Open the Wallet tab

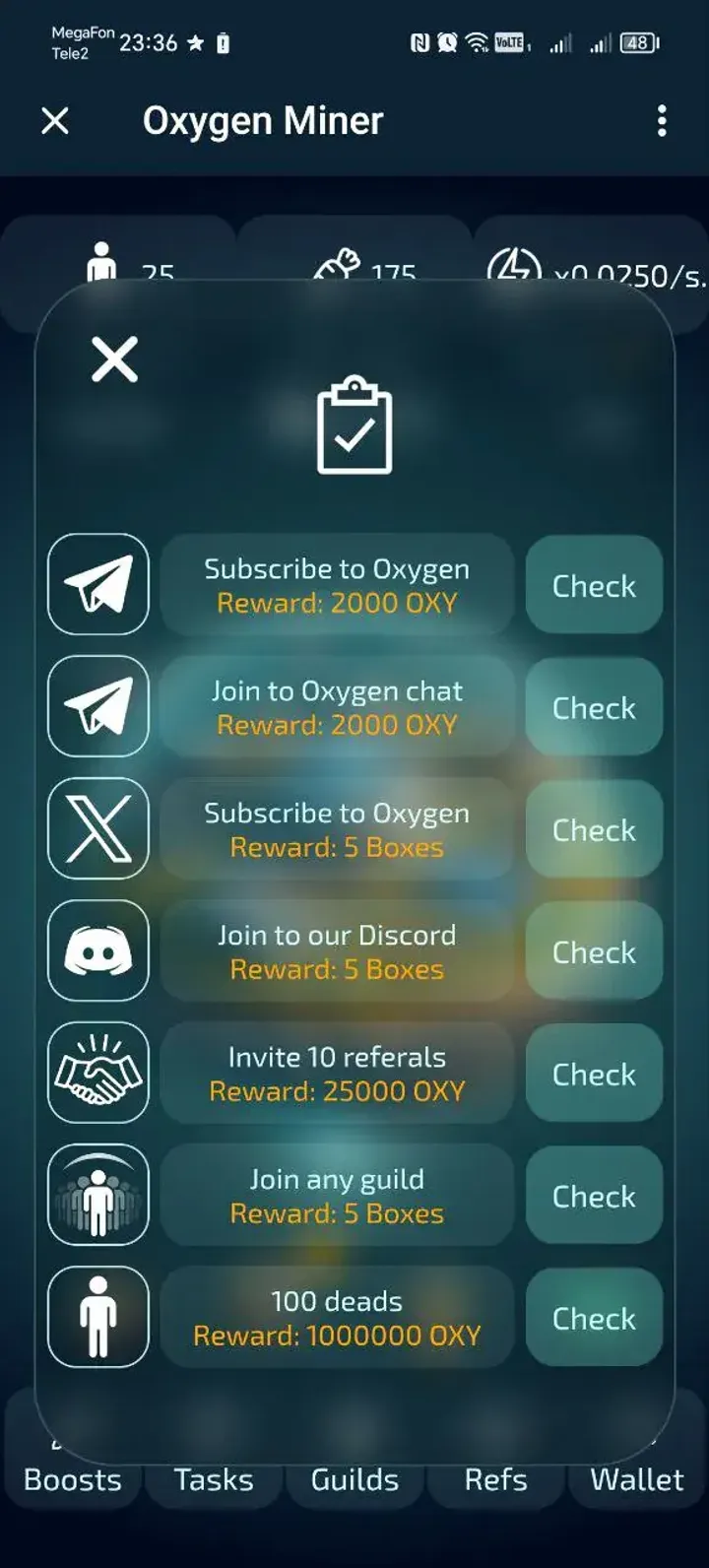(637, 1479)
